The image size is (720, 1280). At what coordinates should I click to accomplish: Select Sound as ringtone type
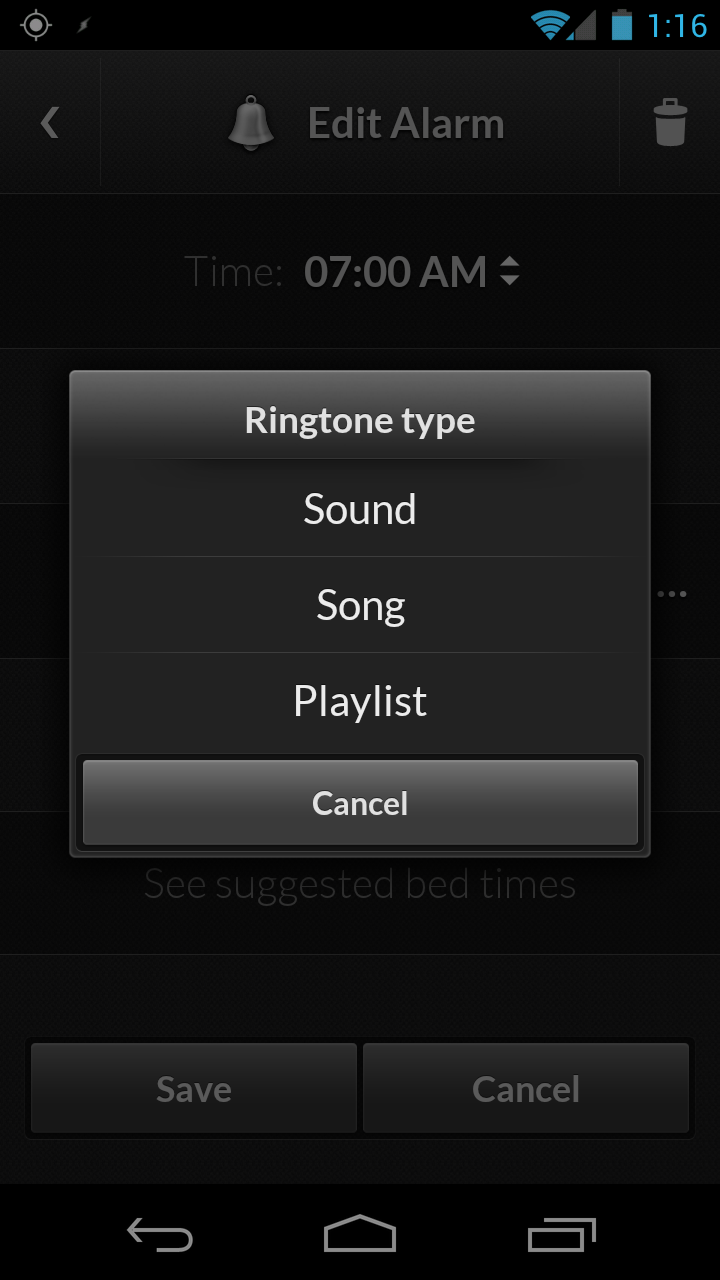[x=360, y=509]
